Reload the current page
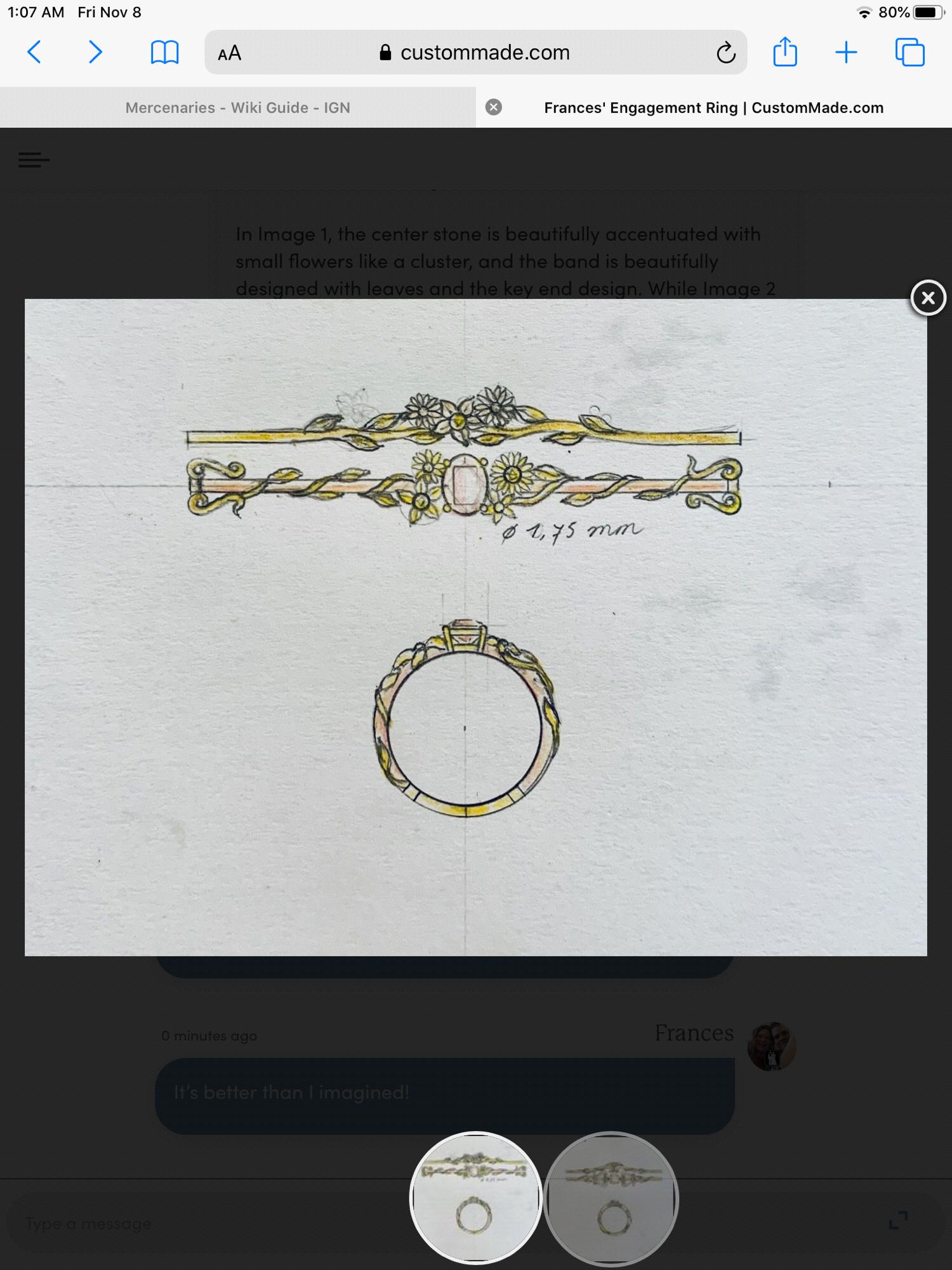 coord(725,53)
